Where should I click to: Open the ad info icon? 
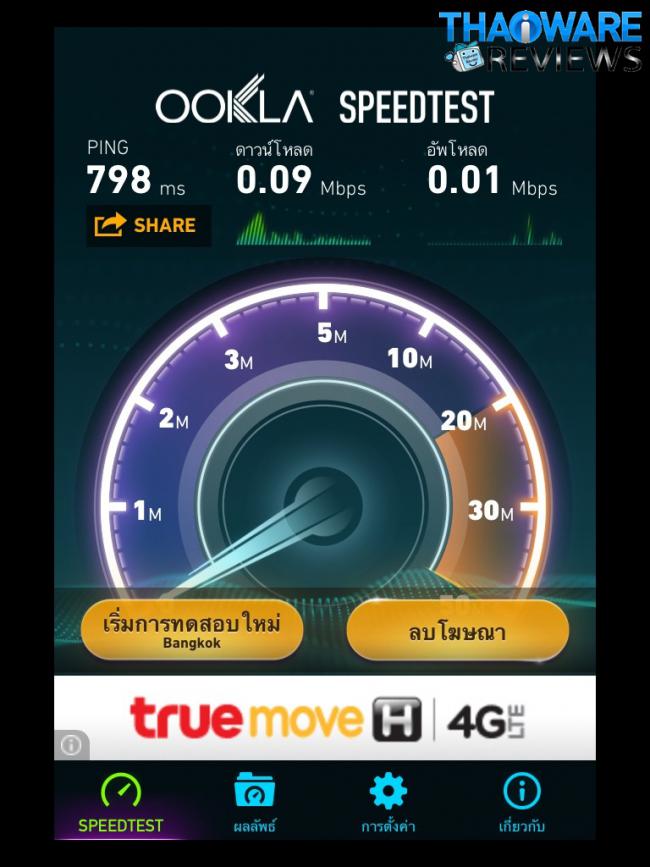[x=71, y=745]
